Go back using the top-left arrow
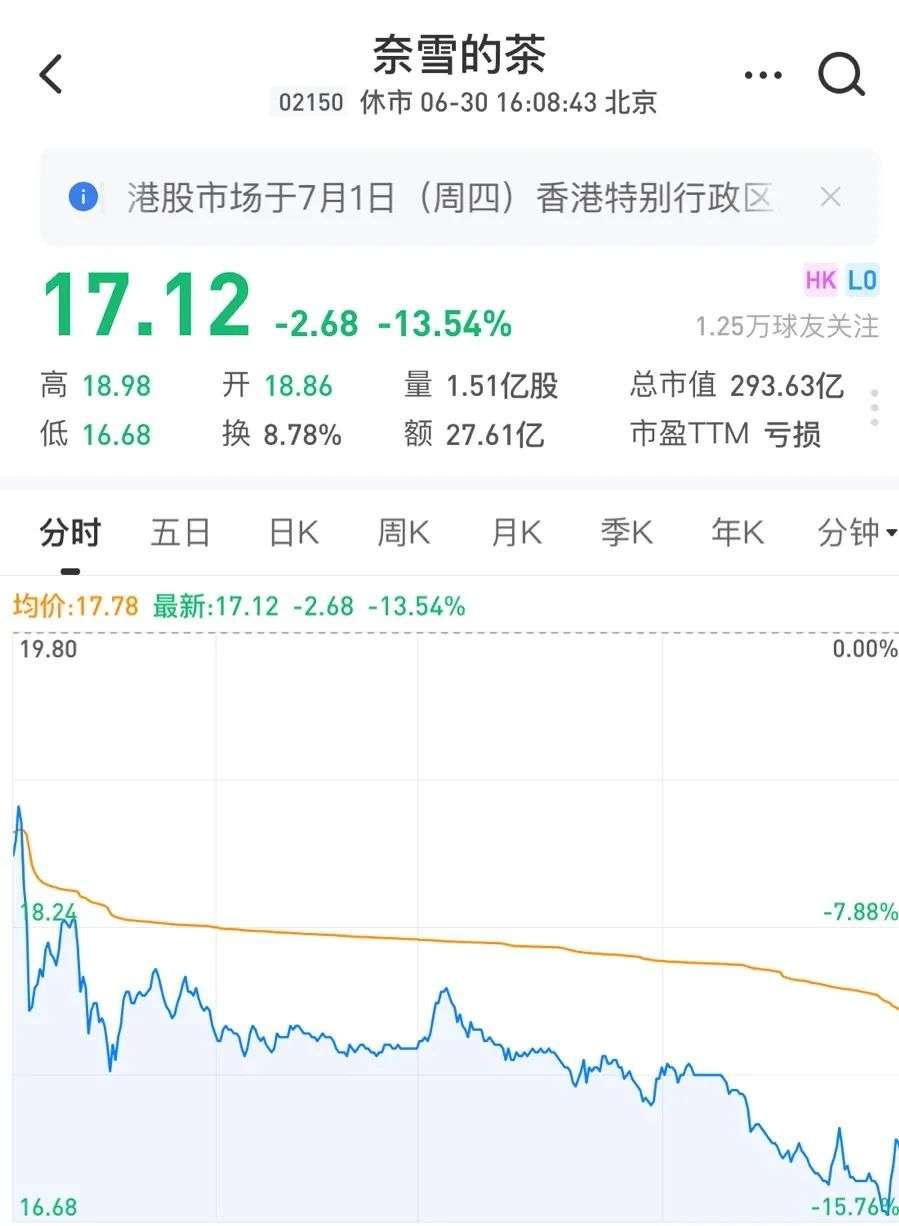This screenshot has width=899, height=1226. pos(51,74)
